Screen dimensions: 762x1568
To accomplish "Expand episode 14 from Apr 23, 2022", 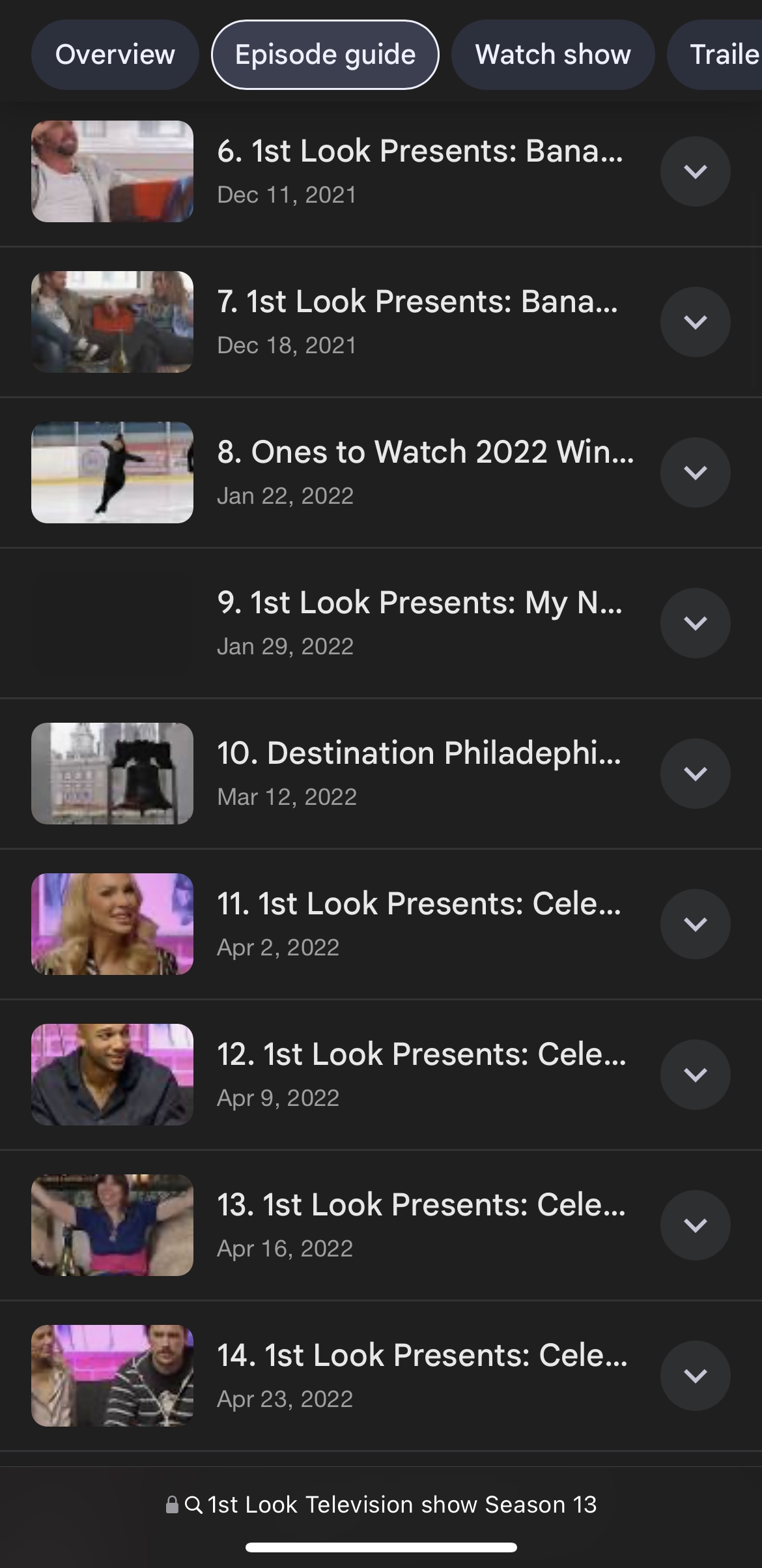I will point(695,1376).
